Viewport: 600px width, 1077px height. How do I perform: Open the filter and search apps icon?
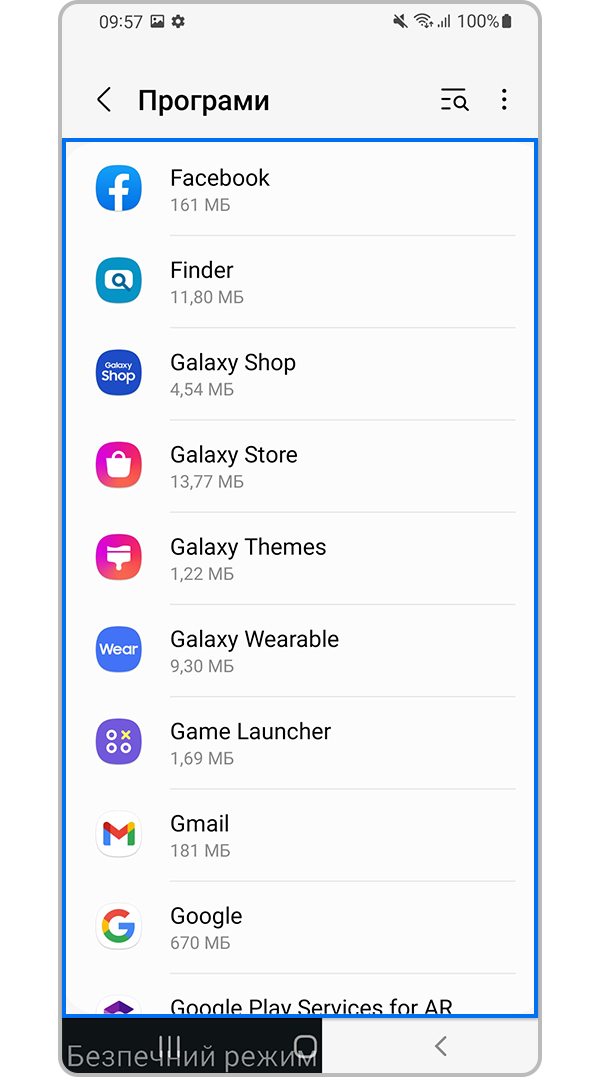pos(454,100)
